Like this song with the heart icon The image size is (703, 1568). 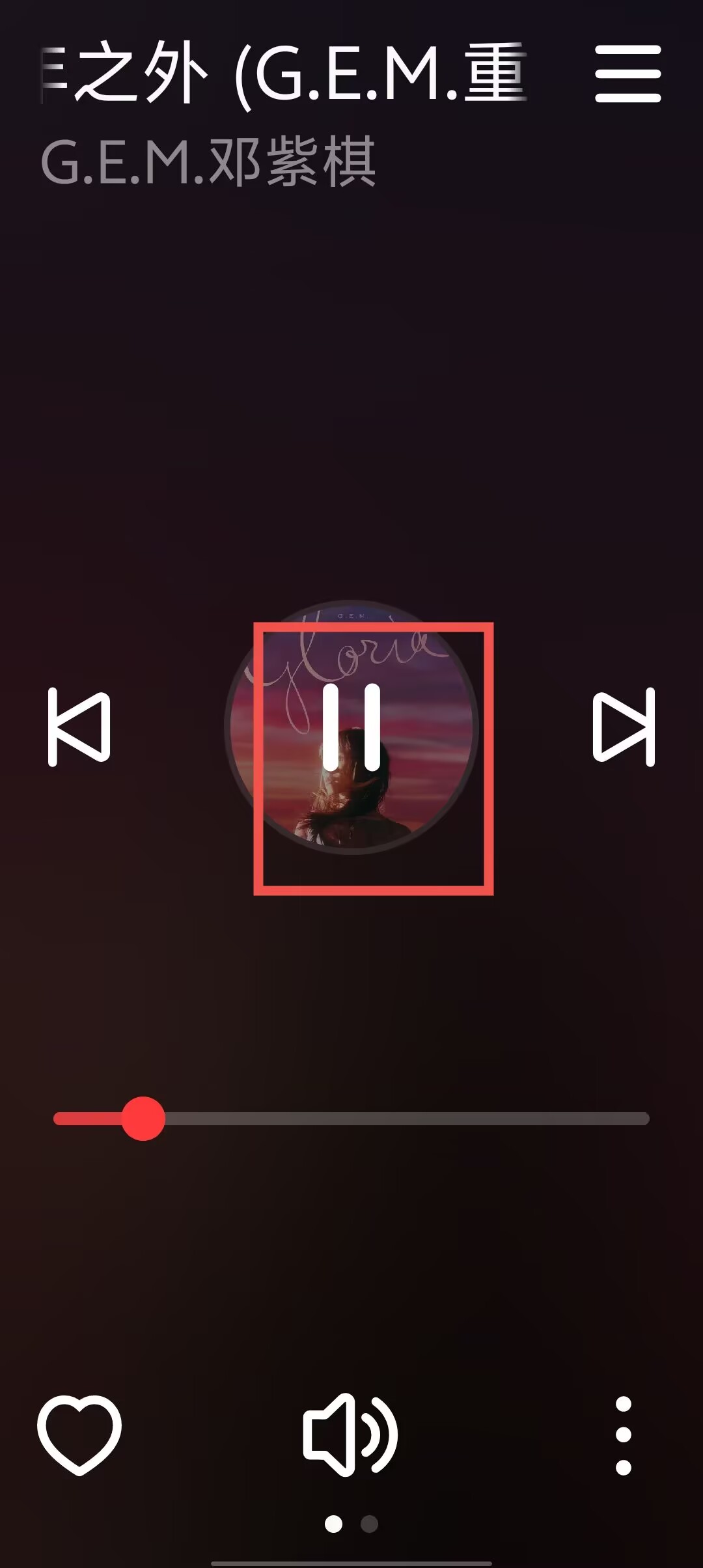[x=79, y=1435]
